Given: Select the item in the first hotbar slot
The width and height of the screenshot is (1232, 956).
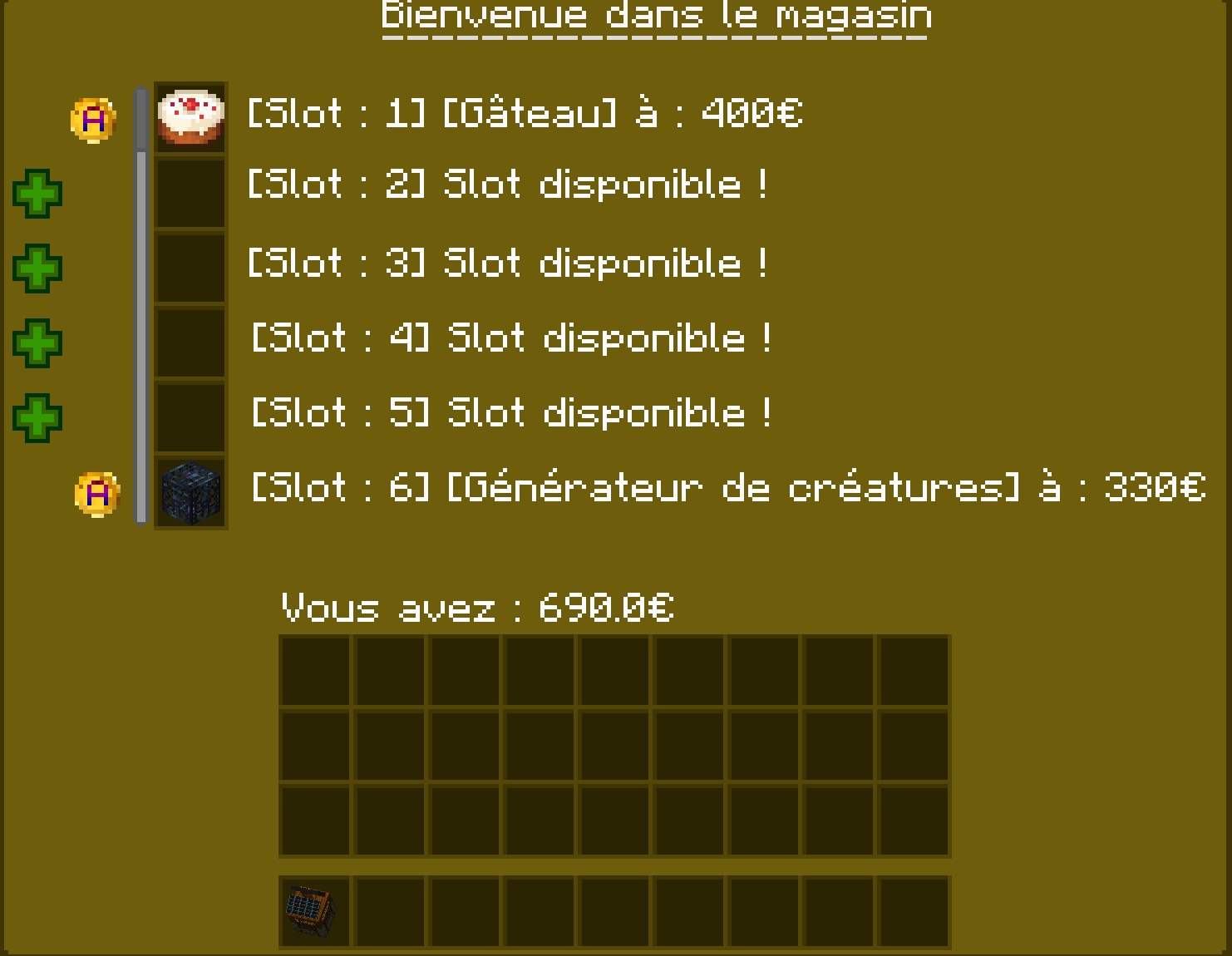Looking at the screenshot, I should point(313,911).
